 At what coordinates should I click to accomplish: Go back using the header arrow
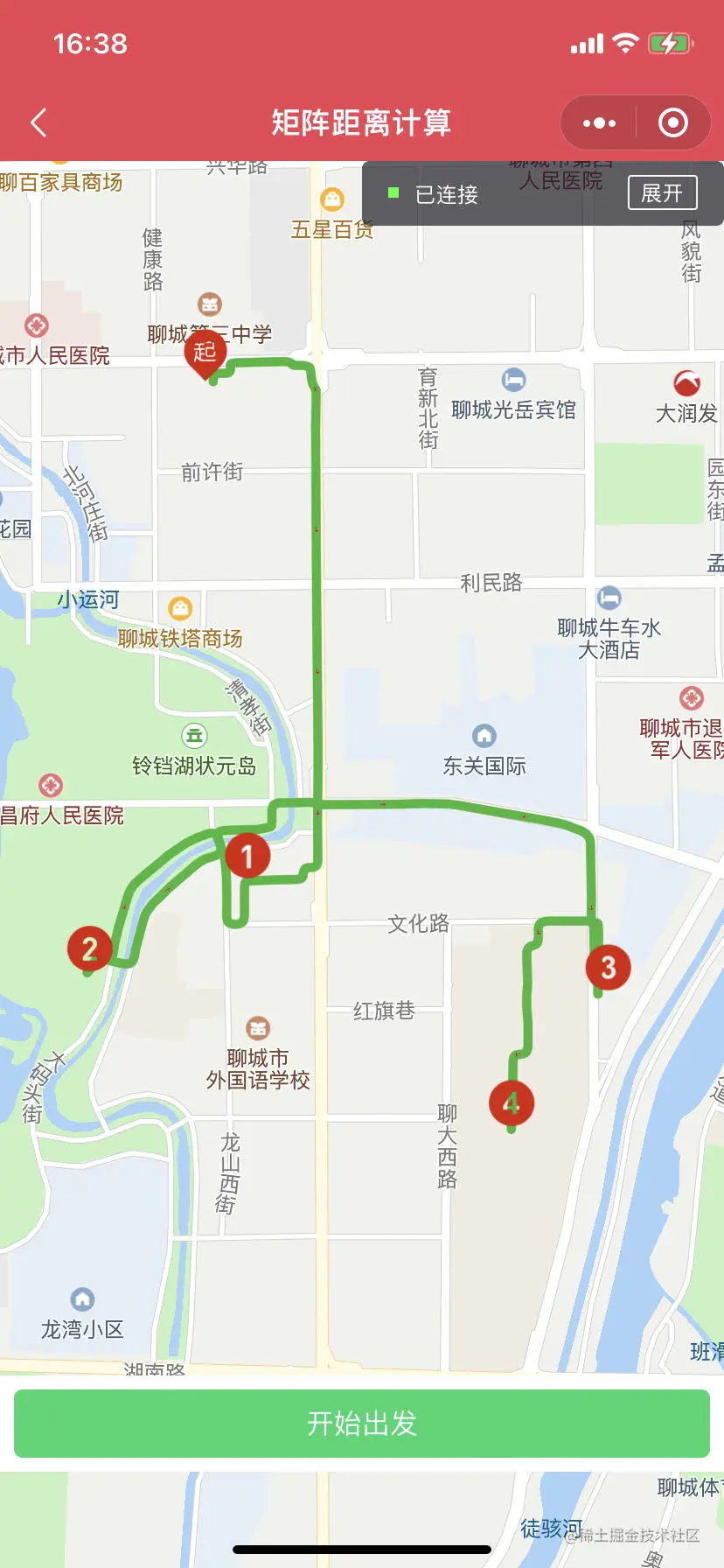38,122
